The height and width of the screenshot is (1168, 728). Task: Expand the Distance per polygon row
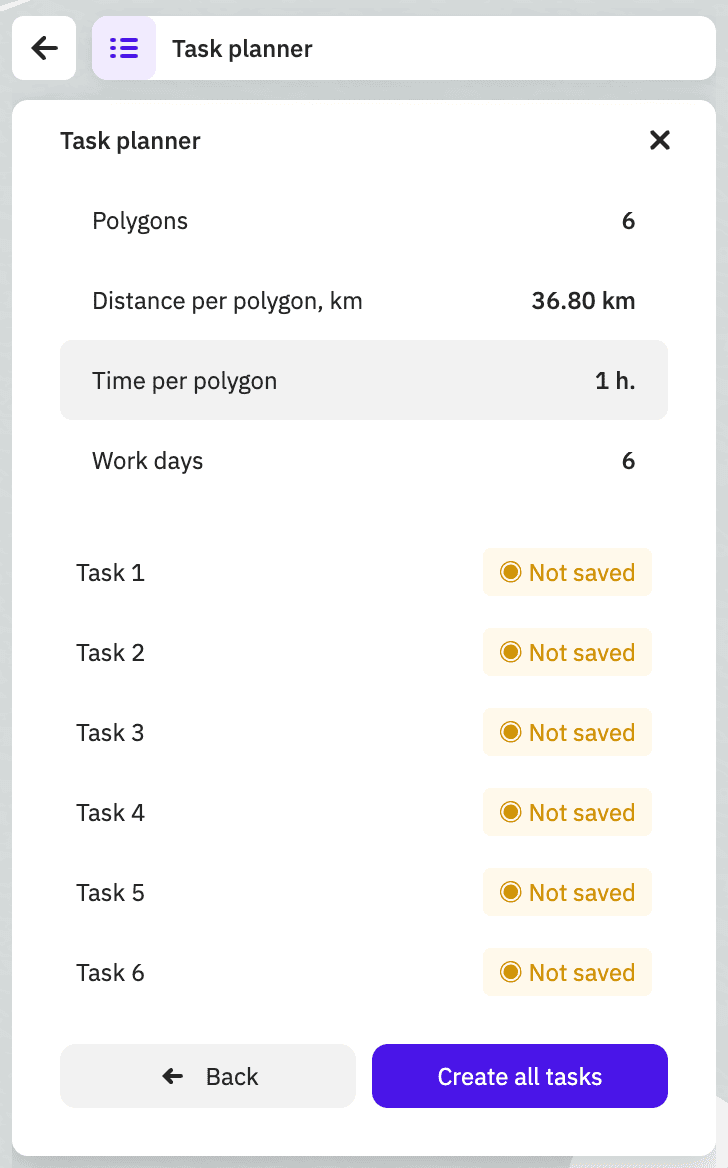pyautogui.click(x=364, y=301)
